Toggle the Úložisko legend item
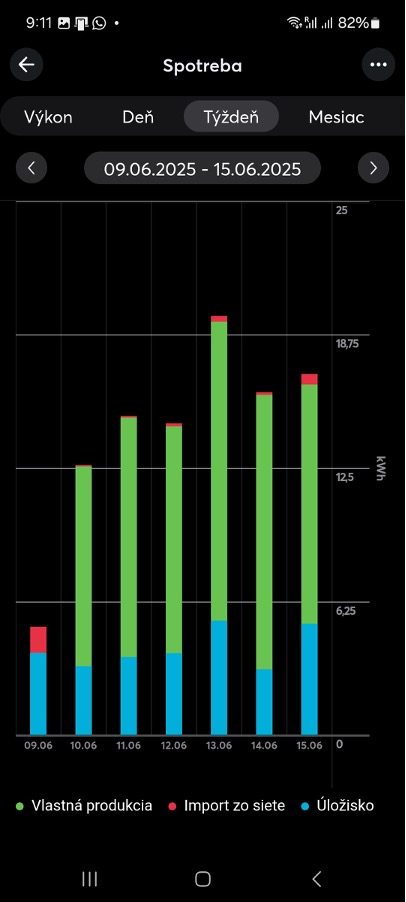The height and width of the screenshot is (902, 406). pyautogui.click(x=337, y=806)
